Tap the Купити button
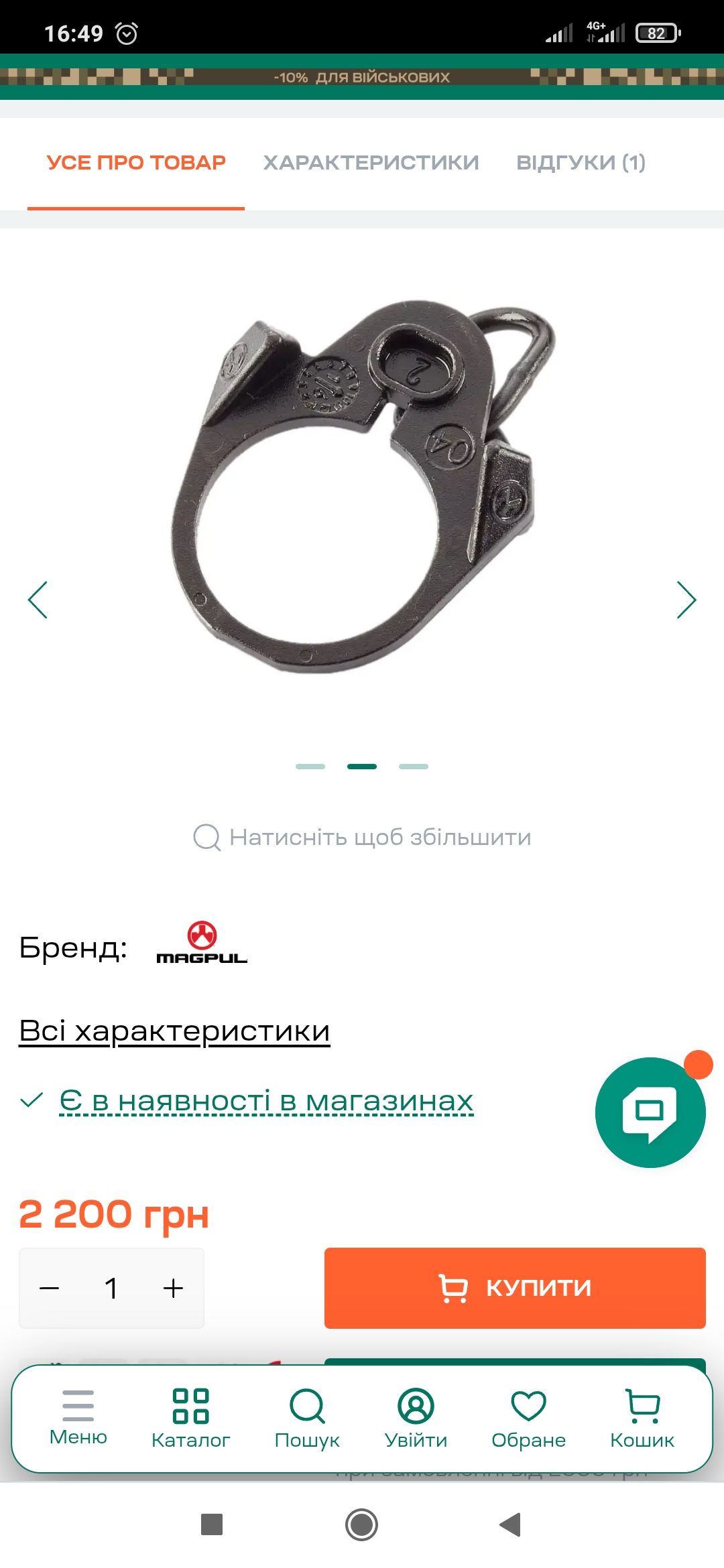 (x=515, y=1288)
